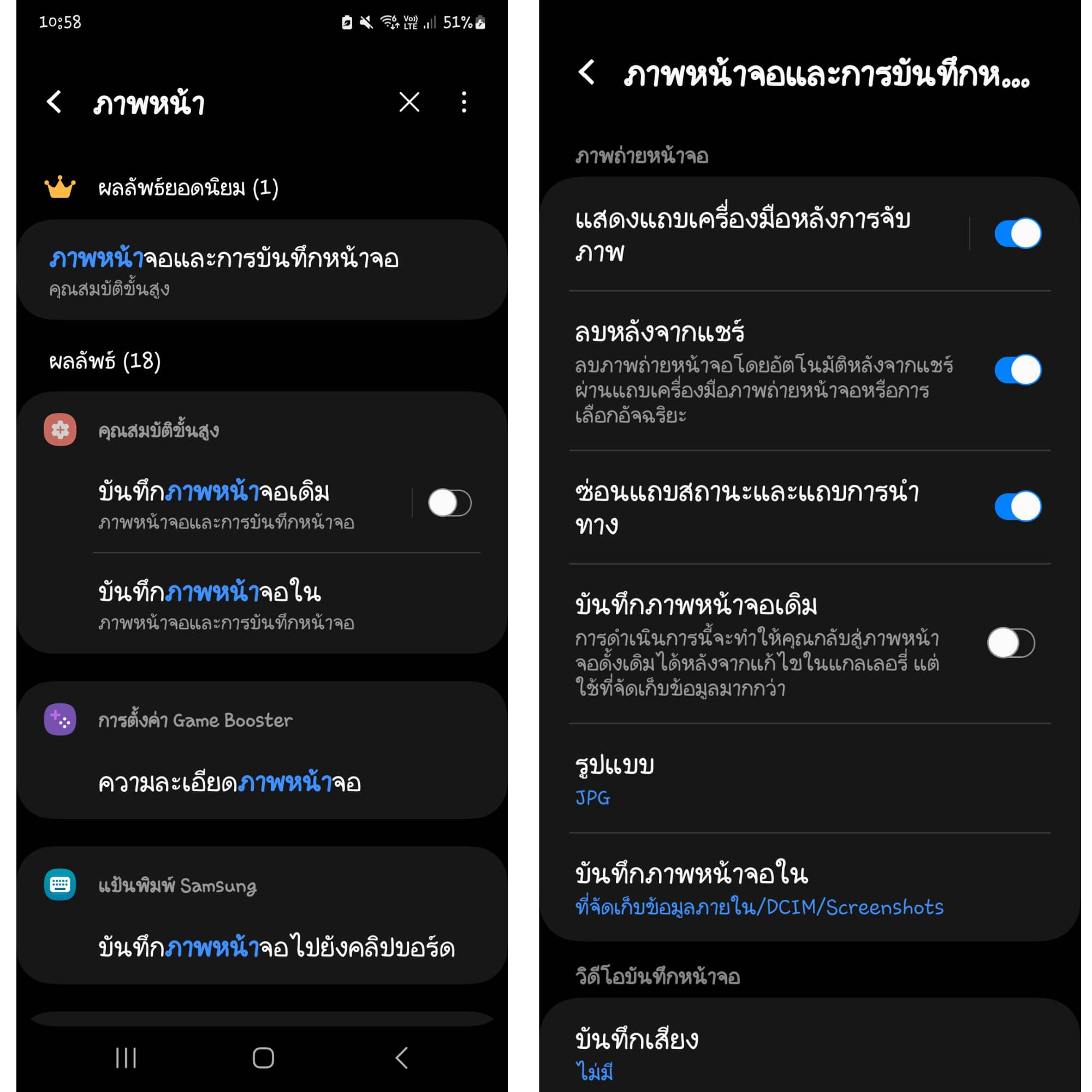
Task: Go back from ภาพหน้าจอและการบันทึกหน้าจอ settings page
Action: coord(587,73)
